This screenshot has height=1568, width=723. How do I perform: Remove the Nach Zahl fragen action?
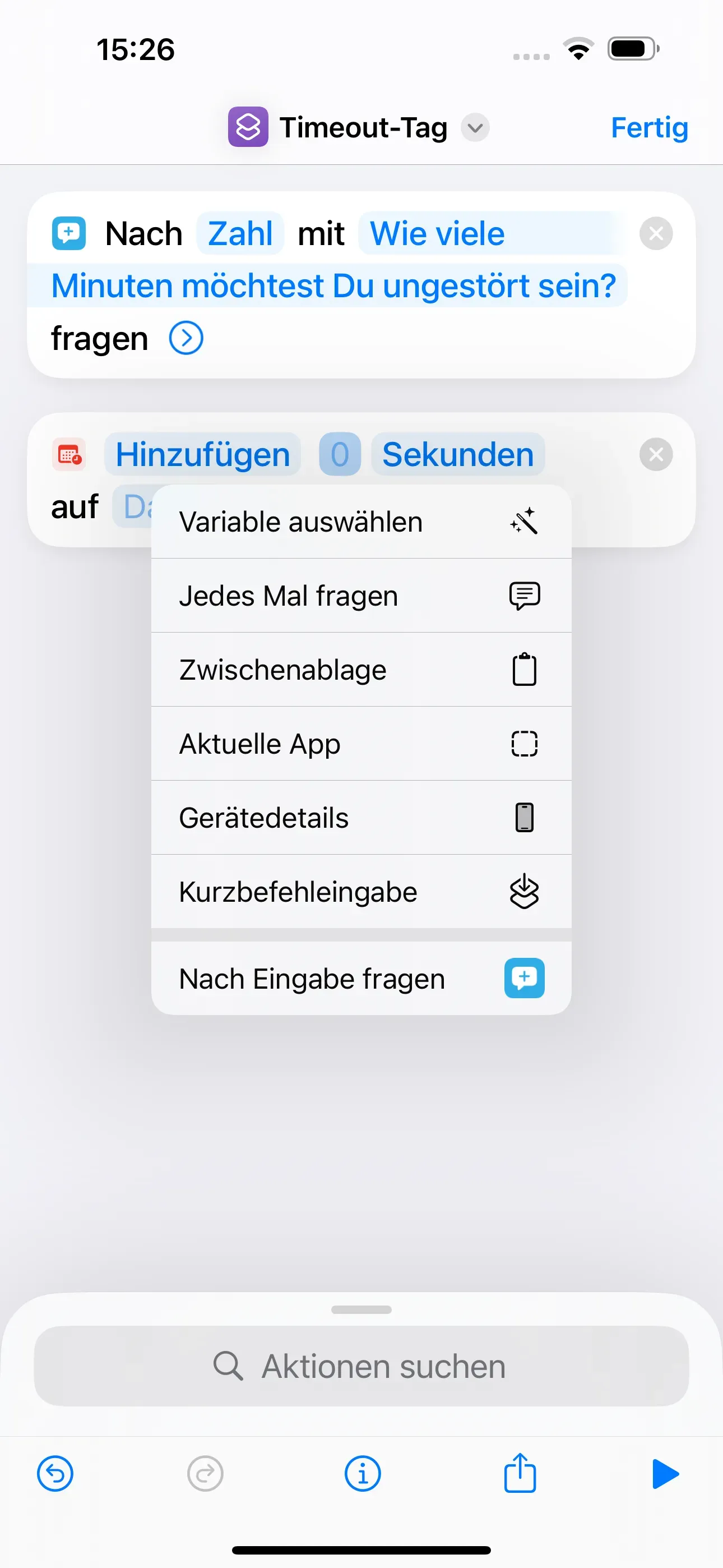655,234
